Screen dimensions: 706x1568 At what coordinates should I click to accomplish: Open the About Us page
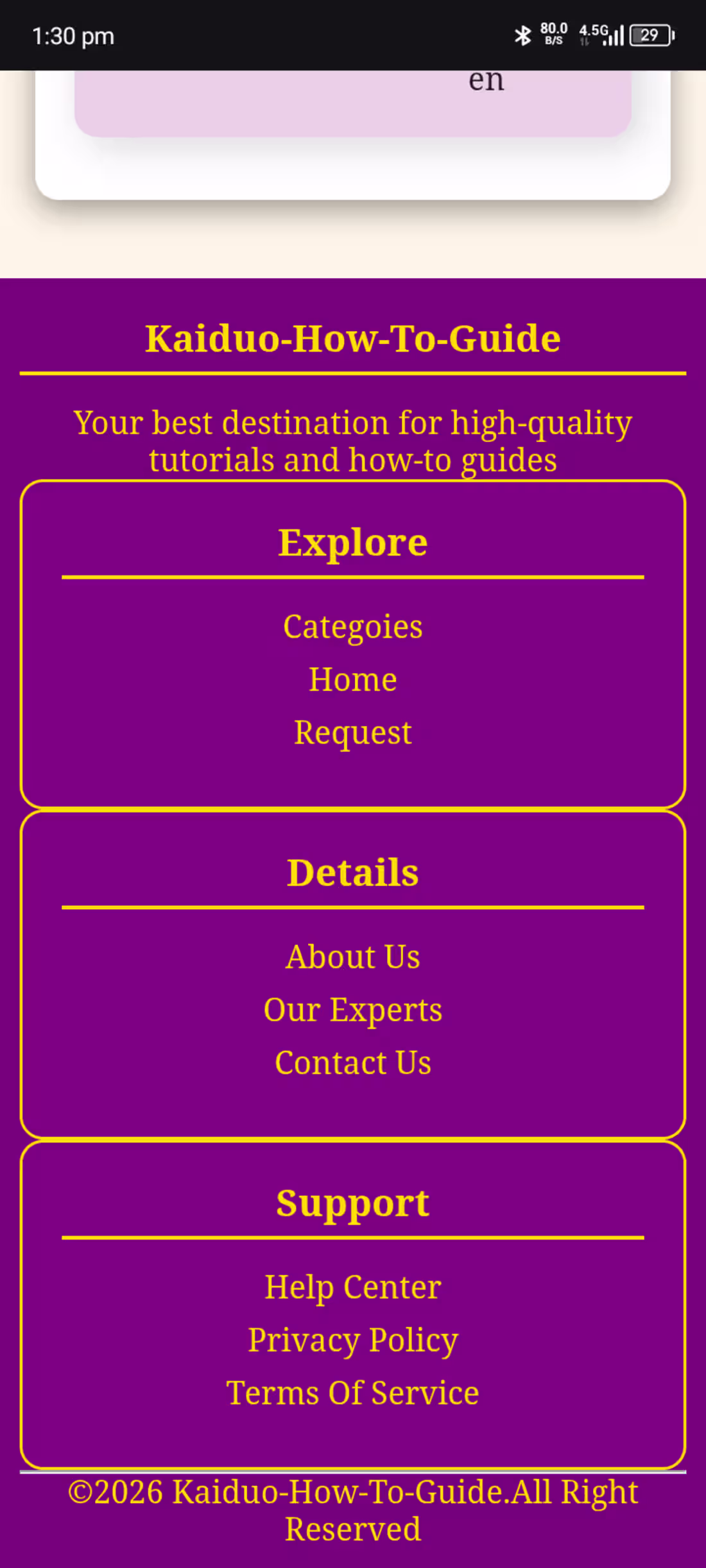(353, 957)
